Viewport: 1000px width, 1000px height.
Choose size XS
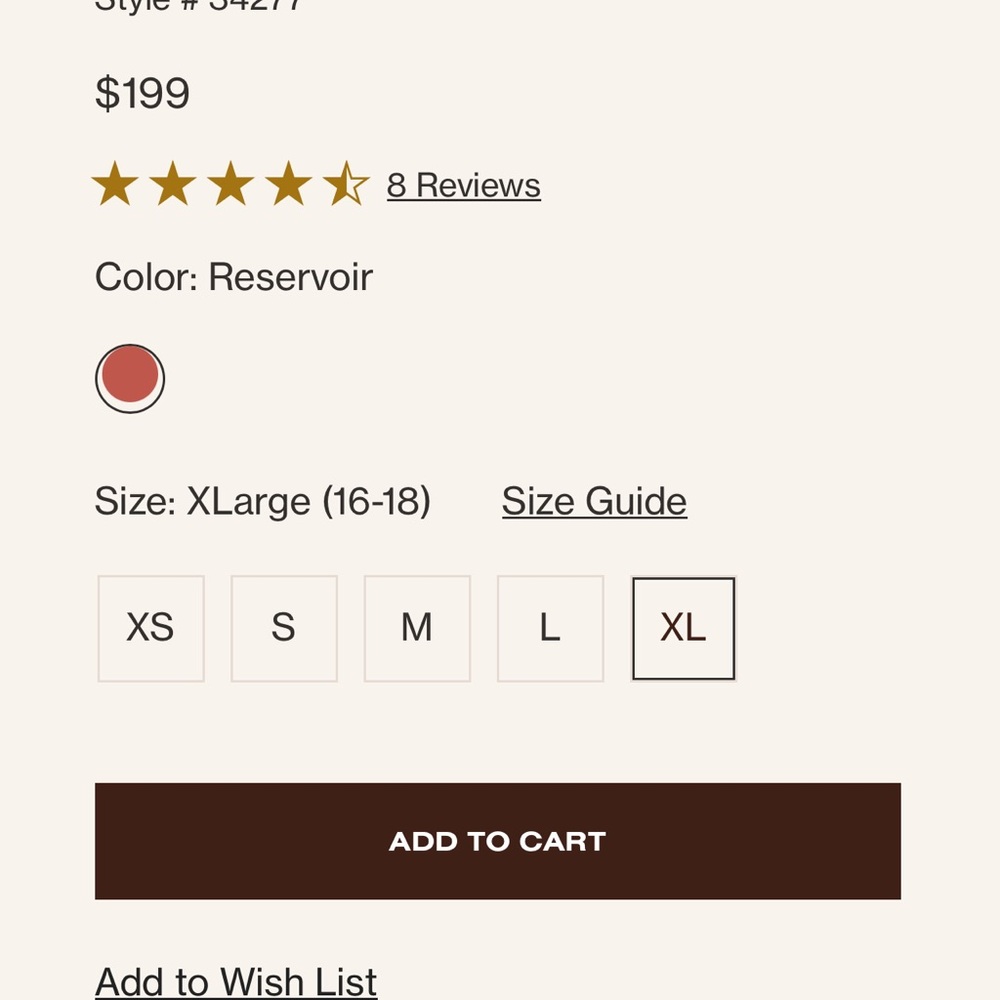tap(151, 628)
